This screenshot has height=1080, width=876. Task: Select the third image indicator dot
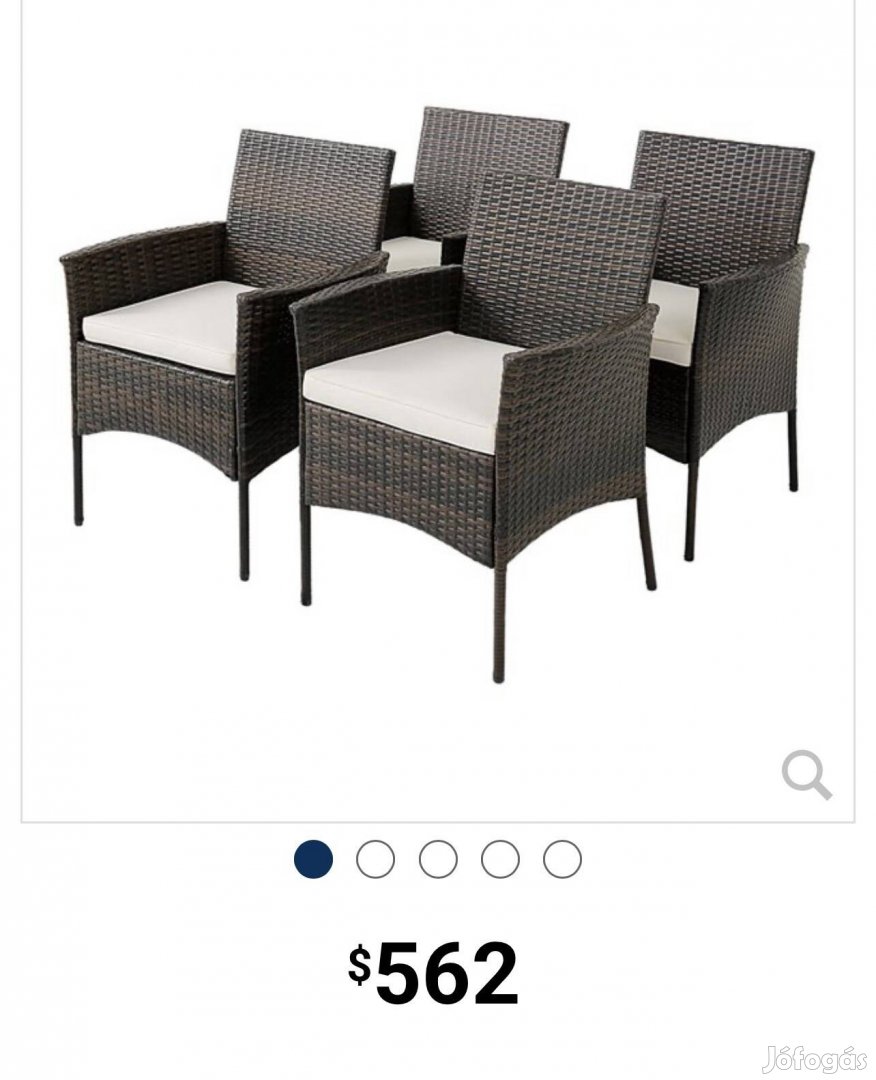tap(438, 859)
